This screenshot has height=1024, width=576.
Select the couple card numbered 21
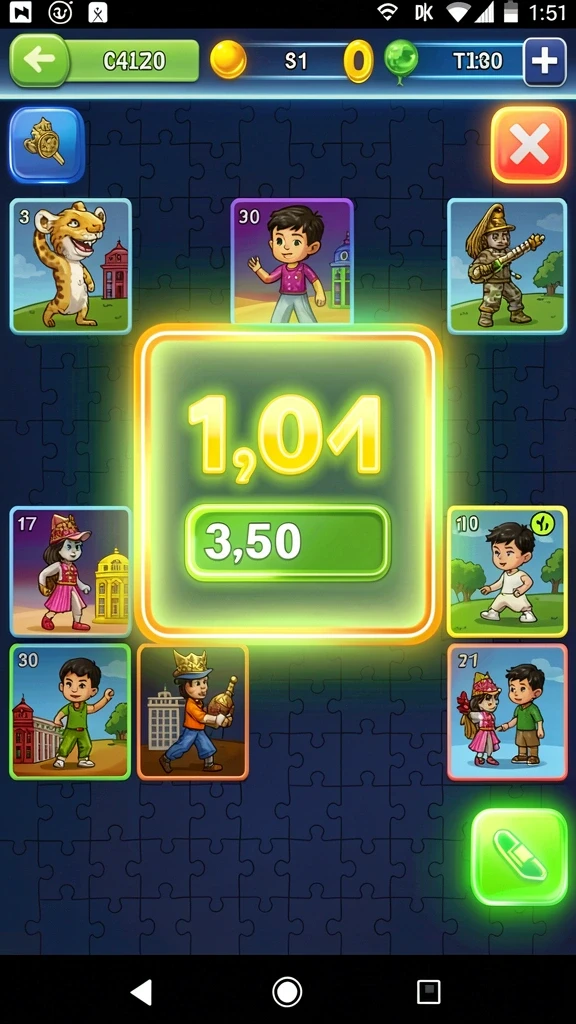tap(507, 711)
